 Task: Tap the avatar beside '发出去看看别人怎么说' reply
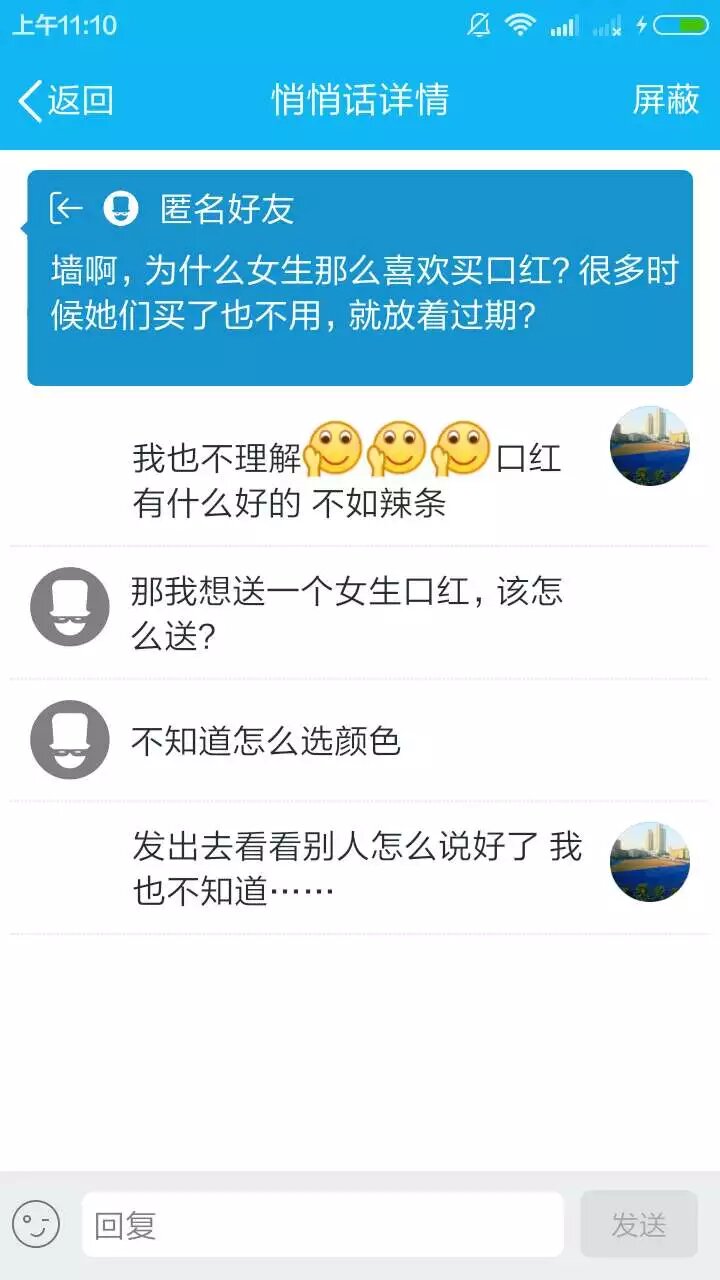tap(650, 862)
